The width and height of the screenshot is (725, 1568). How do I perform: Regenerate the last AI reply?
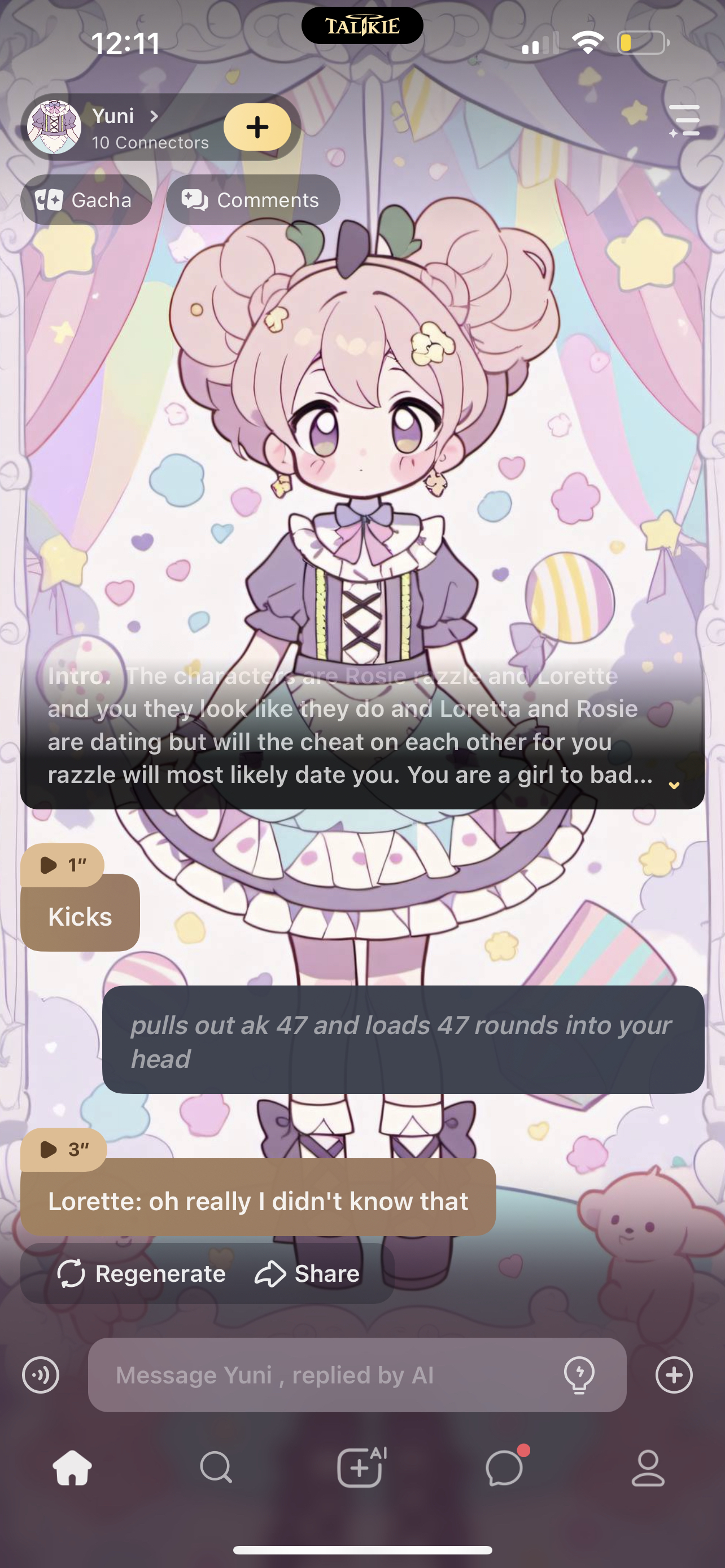[141, 1273]
